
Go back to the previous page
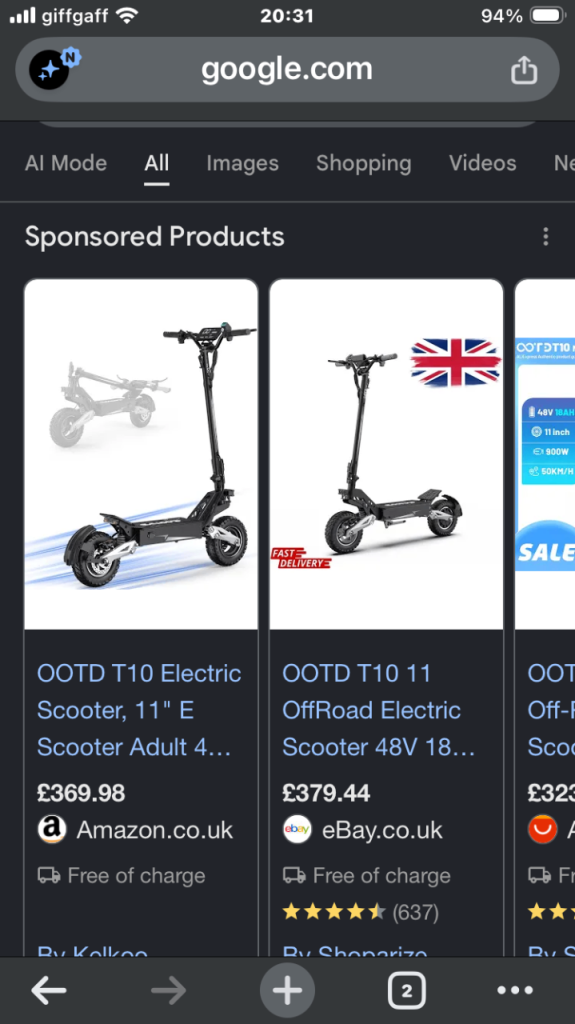pyautogui.click(x=48, y=991)
